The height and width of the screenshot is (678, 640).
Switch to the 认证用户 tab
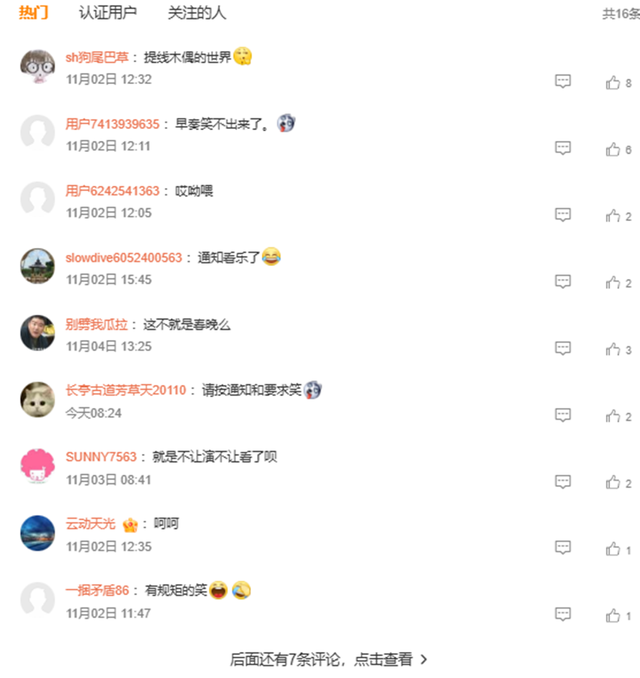click(x=108, y=13)
